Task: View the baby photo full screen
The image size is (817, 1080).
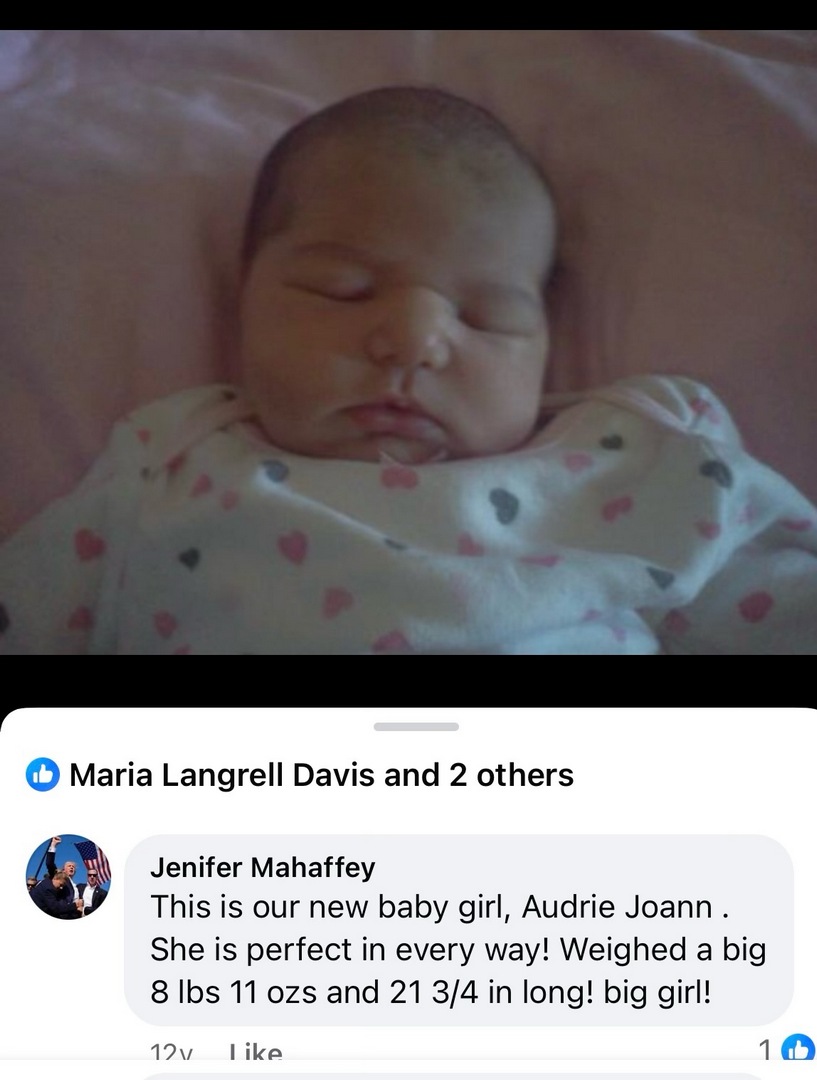Action: pyautogui.click(x=408, y=342)
